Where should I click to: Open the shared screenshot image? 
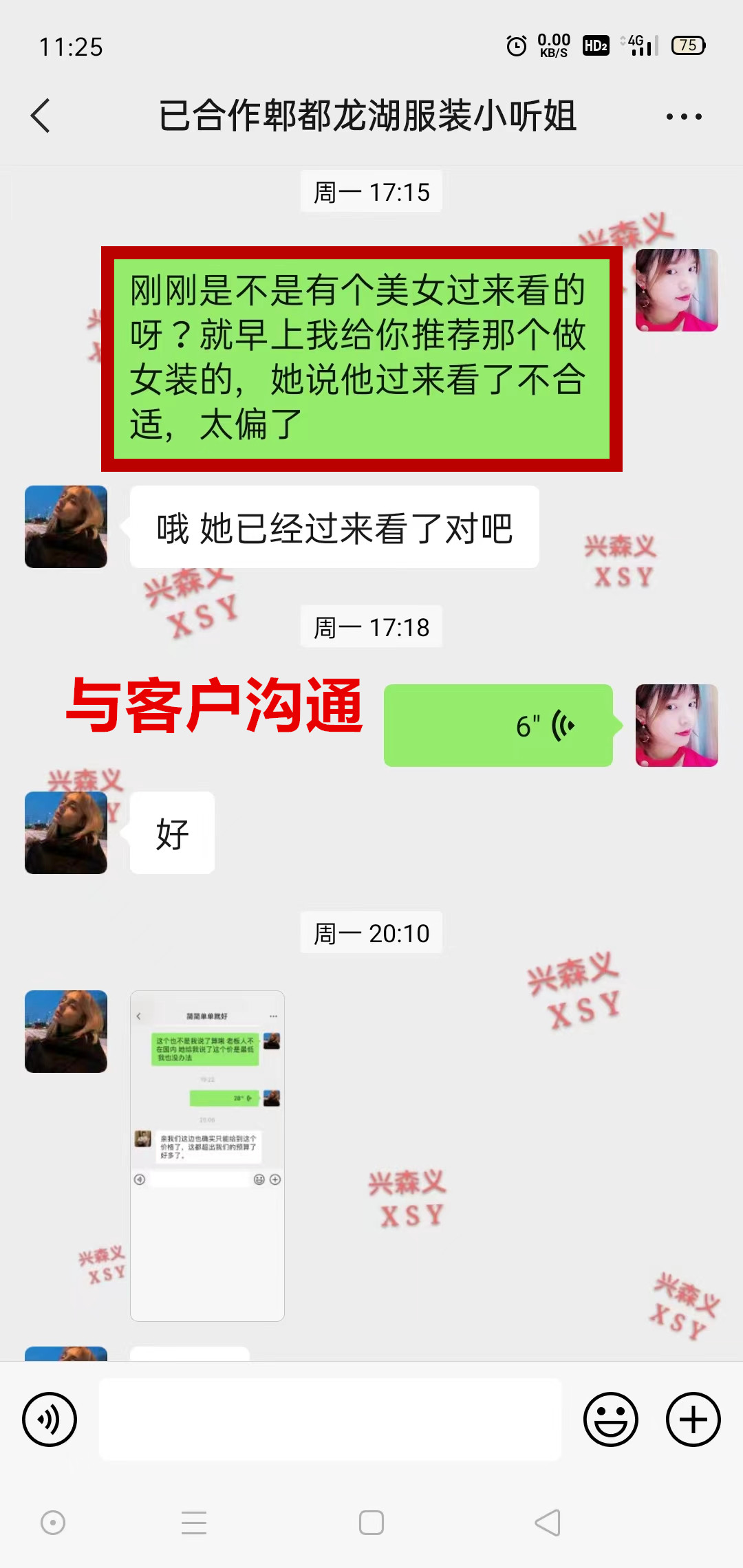pos(207,1155)
